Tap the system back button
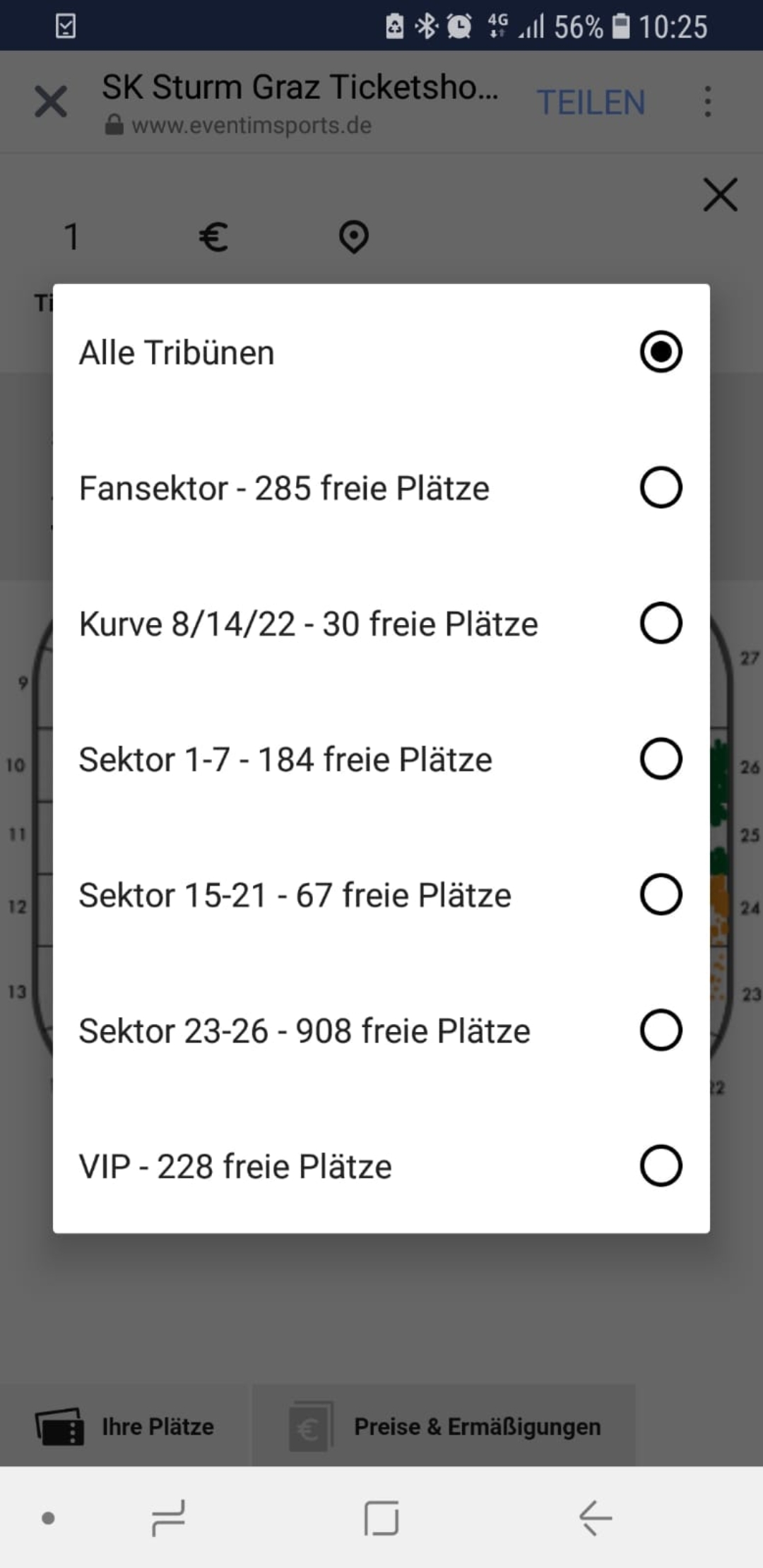 click(x=596, y=1517)
